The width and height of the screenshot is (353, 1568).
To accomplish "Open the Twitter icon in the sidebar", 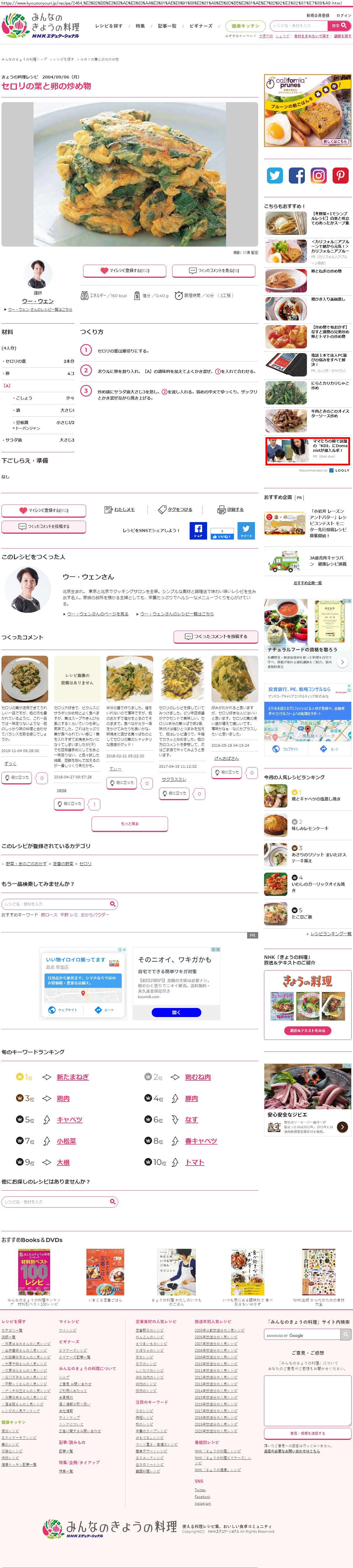I will [x=275, y=175].
